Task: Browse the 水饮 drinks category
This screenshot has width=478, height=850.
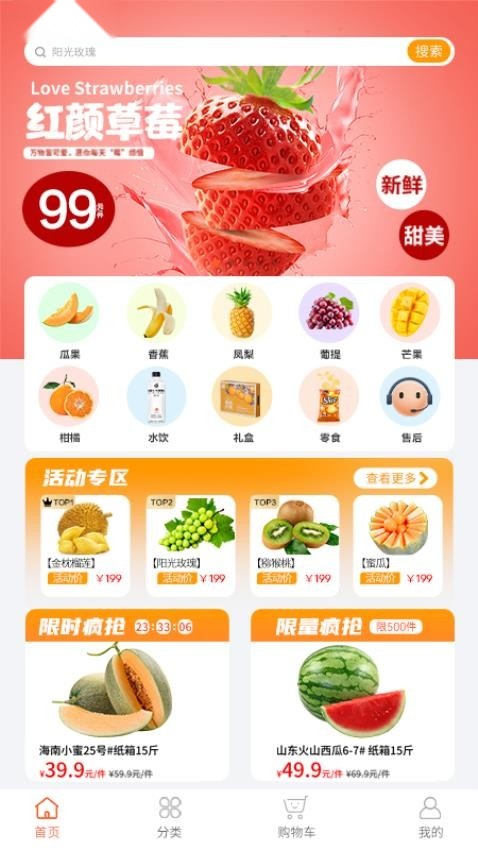Action: [x=157, y=405]
